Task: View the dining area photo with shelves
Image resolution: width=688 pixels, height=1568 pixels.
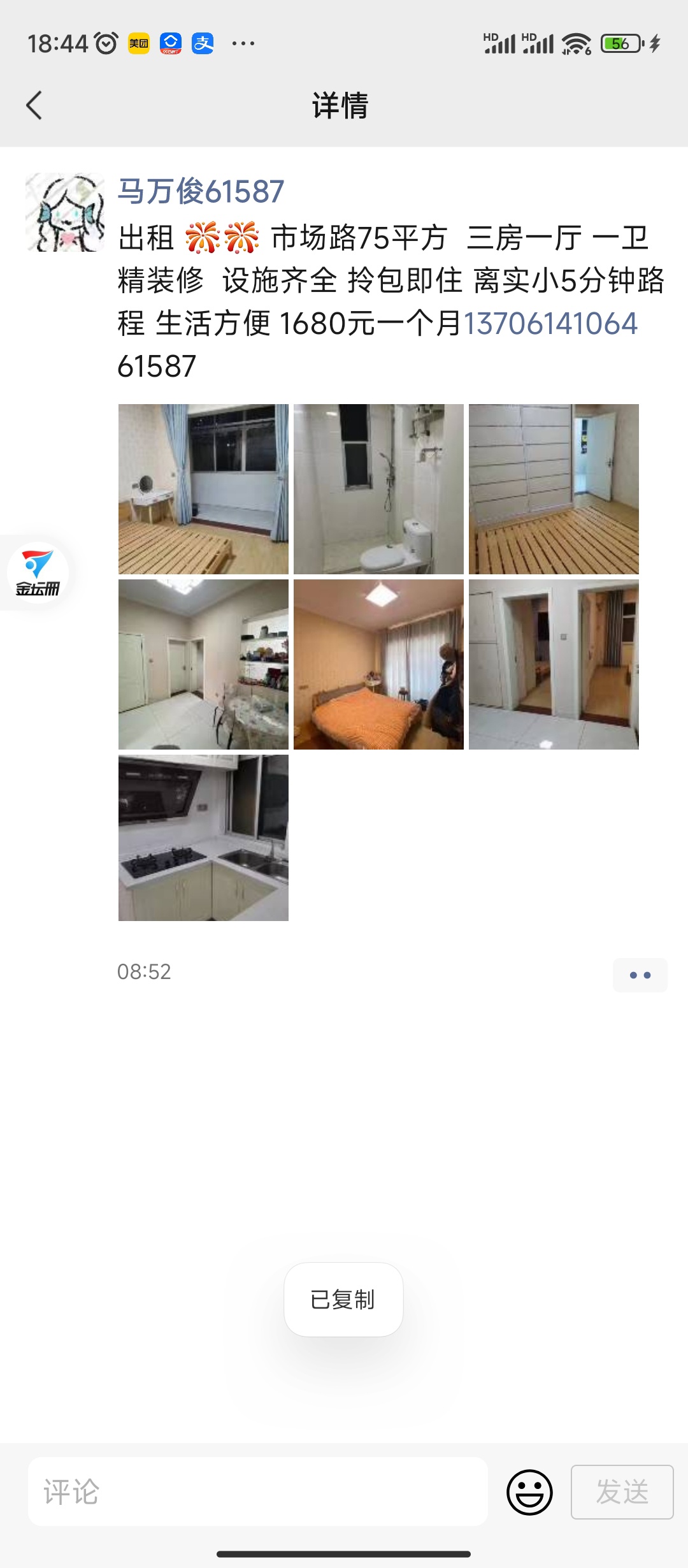Action: pos(203,664)
